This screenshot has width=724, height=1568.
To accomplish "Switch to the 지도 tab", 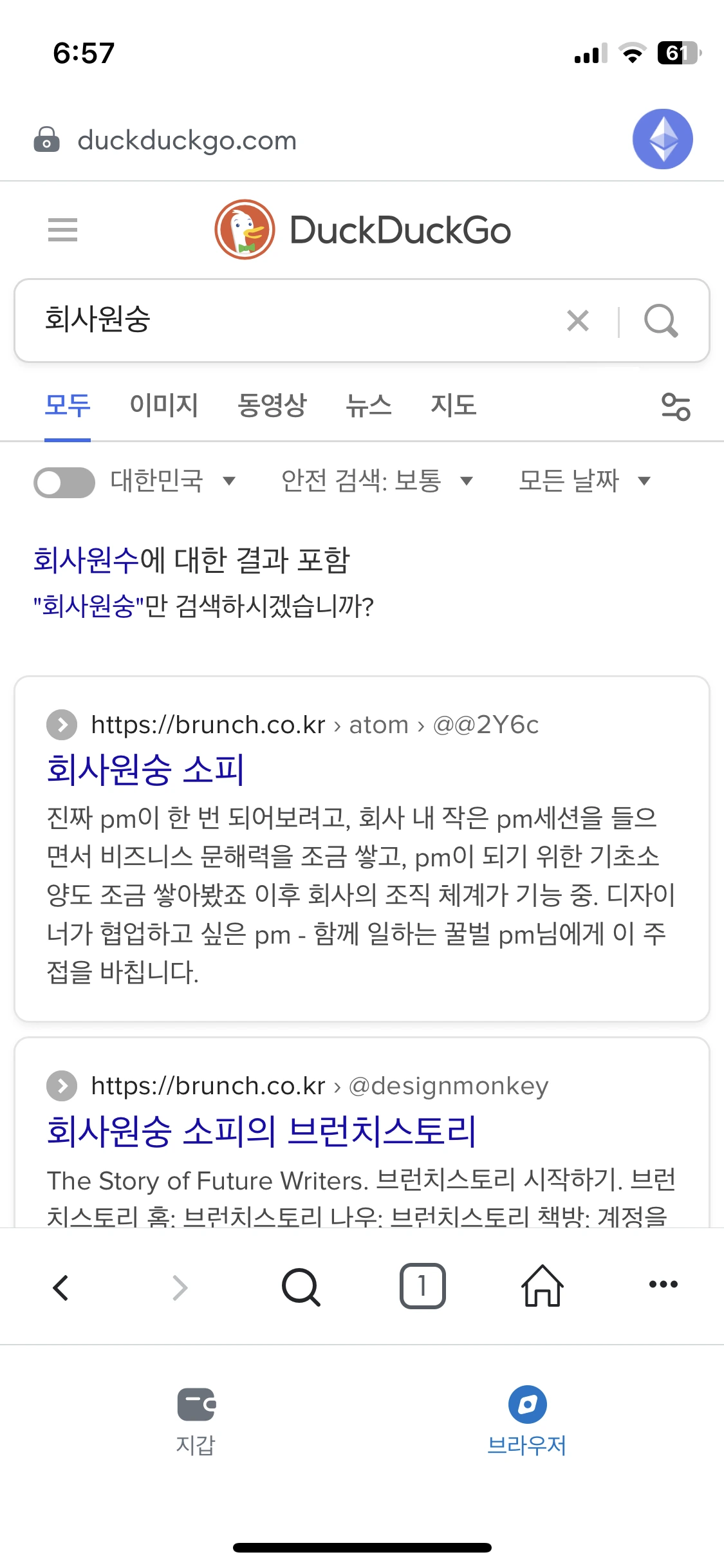I will (454, 406).
